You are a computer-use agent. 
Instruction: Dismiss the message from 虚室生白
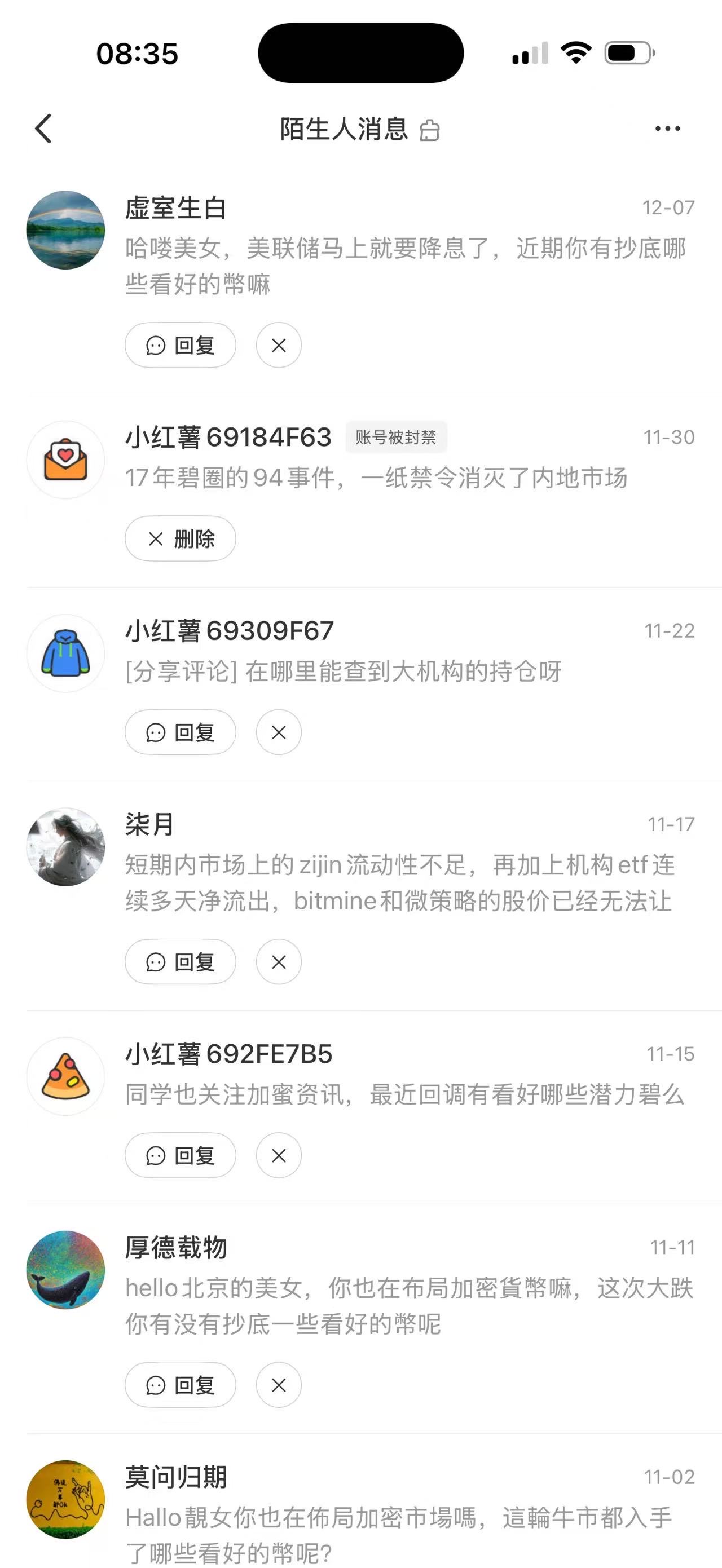[279, 346]
